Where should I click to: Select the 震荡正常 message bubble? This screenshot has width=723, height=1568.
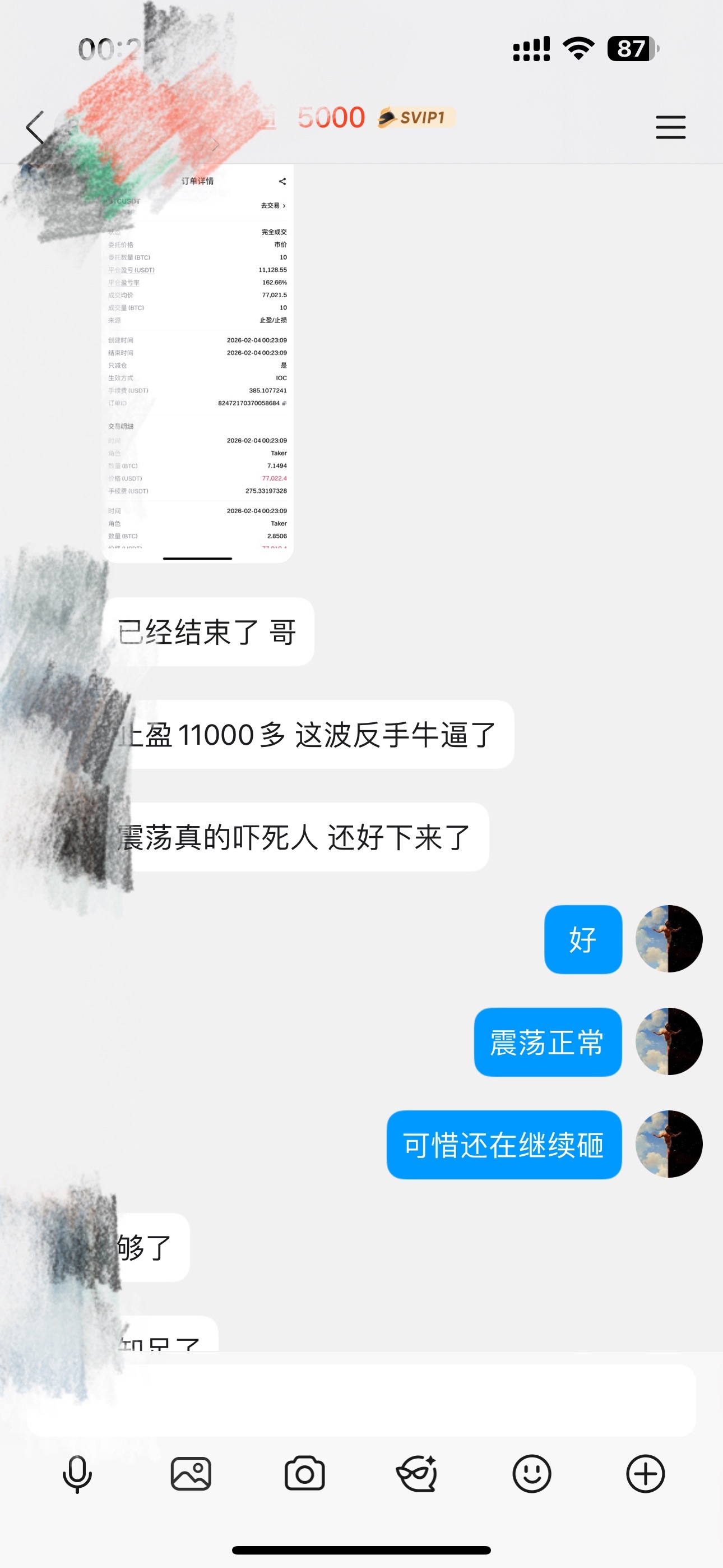[547, 1042]
